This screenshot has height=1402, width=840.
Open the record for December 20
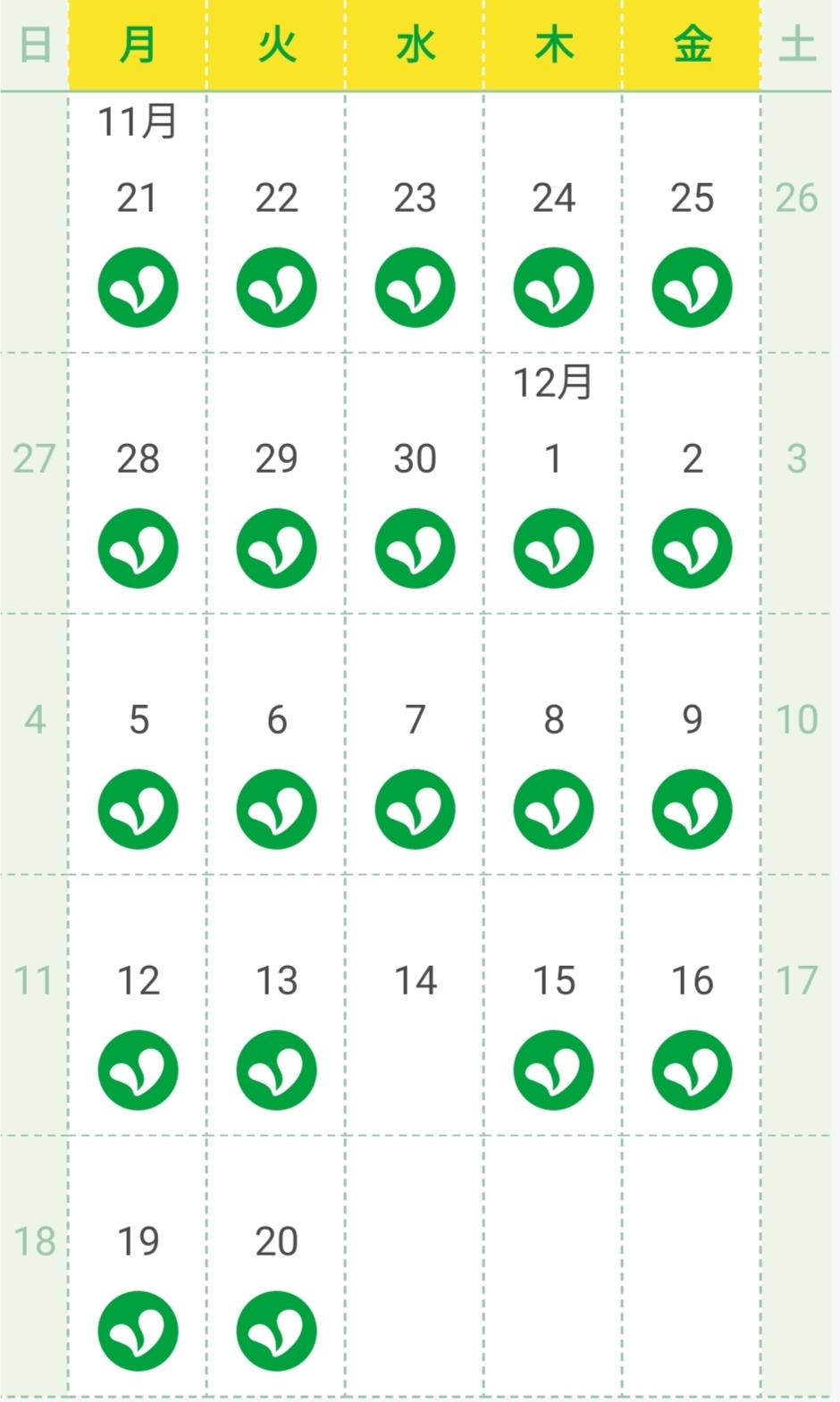[x=276, y=1331]
